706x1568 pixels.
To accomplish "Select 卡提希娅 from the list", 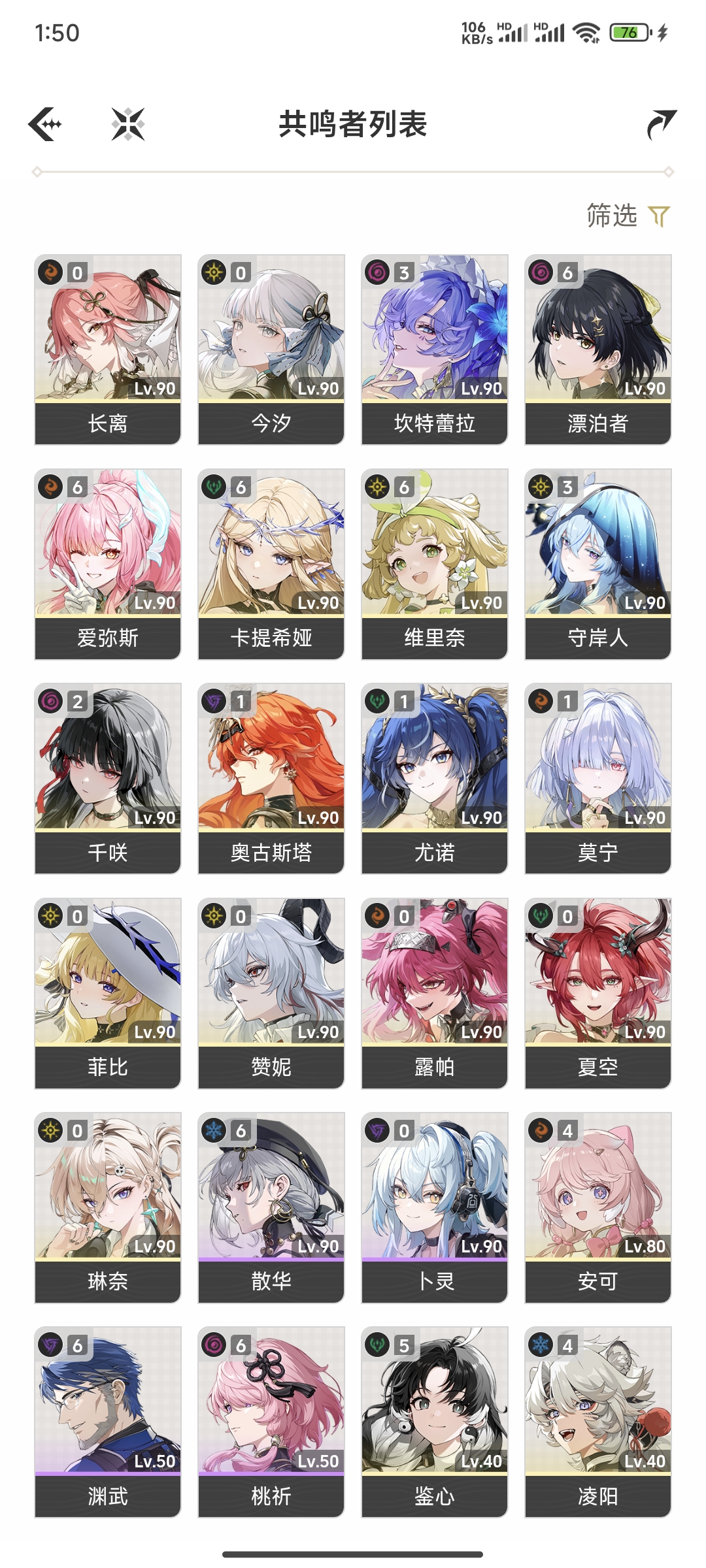I will click(x=271, y=564).
